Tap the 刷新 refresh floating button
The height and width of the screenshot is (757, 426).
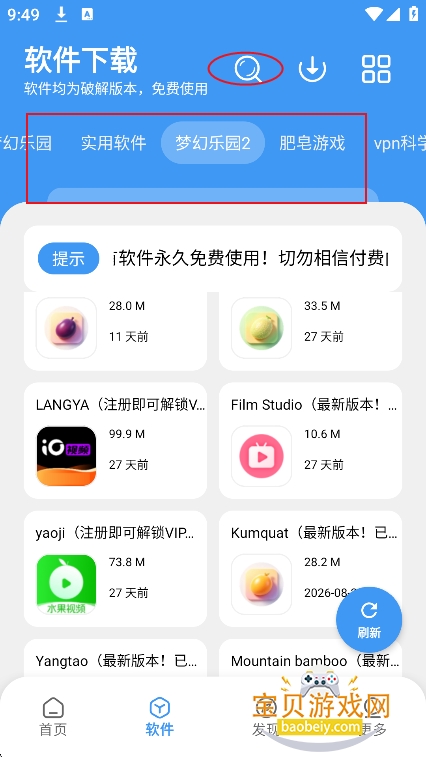(x=369, y=619)
